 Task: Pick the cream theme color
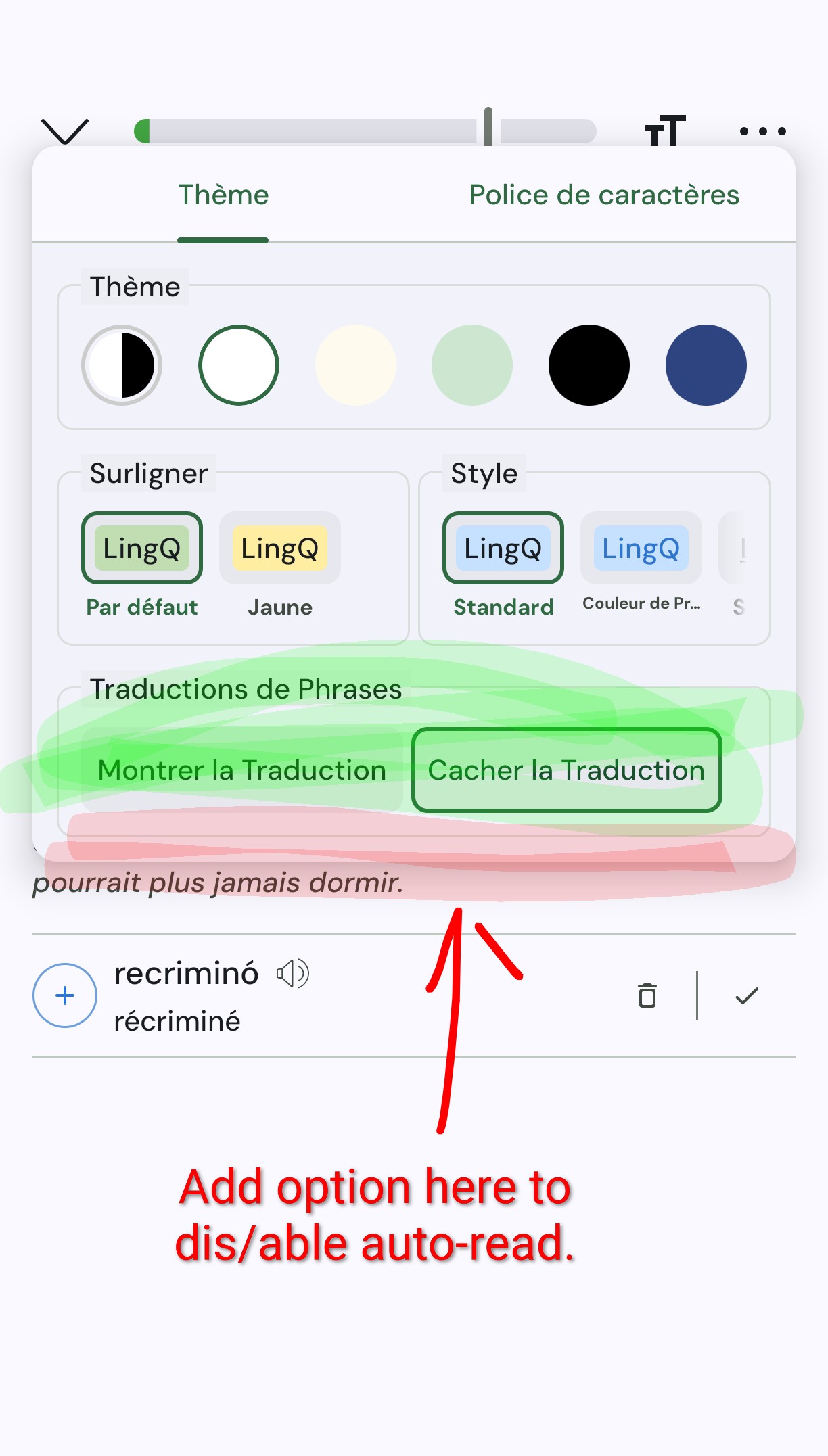pos(356,365)
